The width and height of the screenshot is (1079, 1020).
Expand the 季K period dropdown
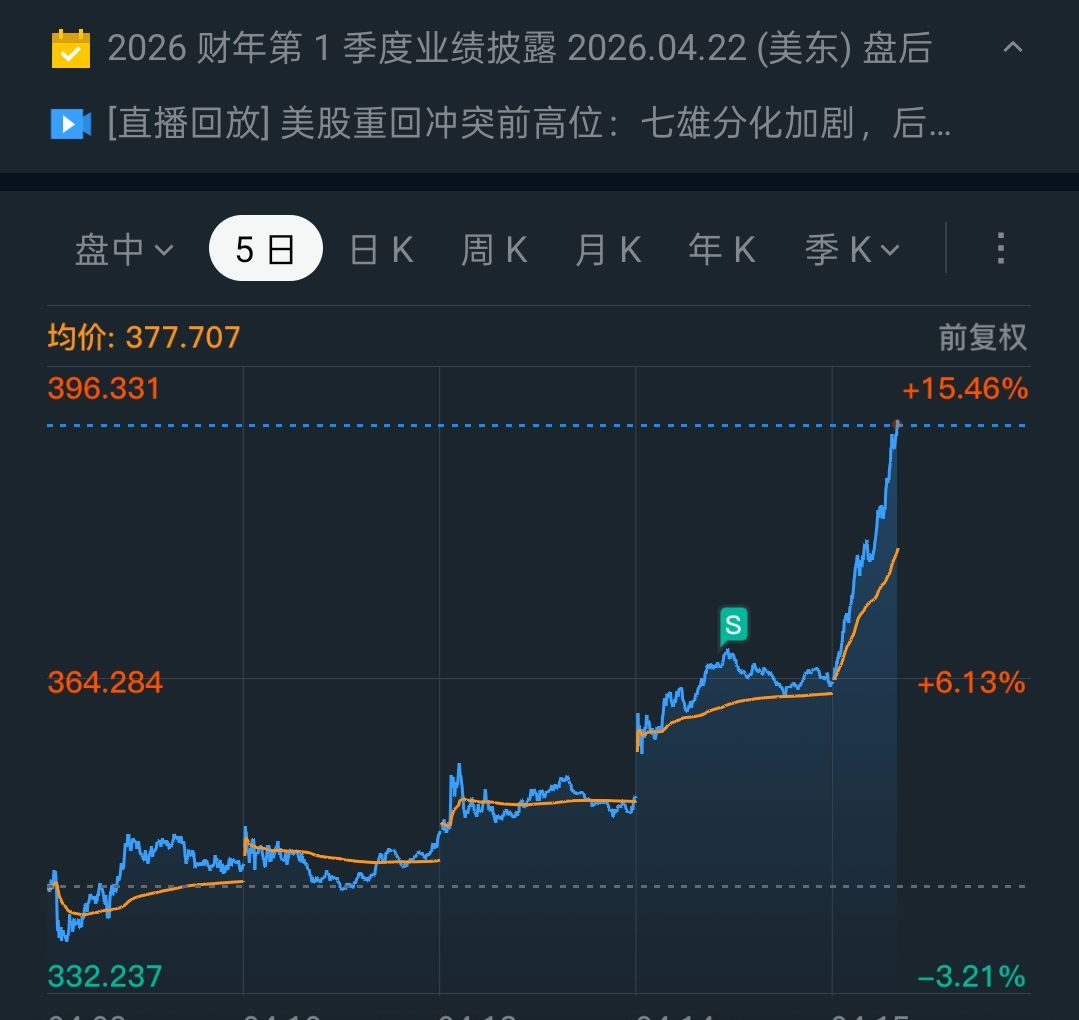point(852,250)
